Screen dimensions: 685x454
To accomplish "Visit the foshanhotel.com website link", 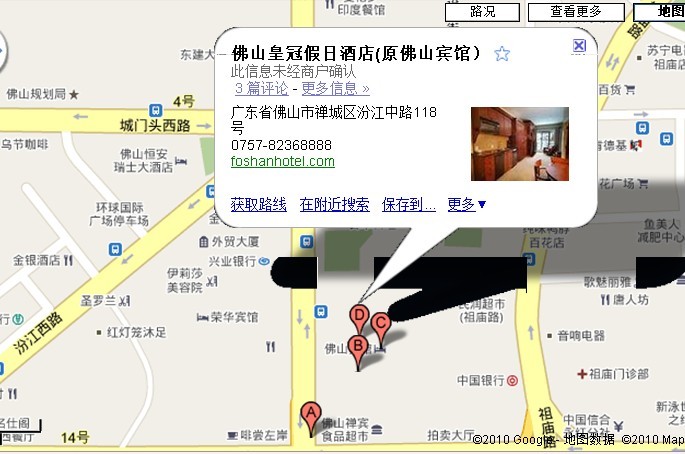I will coord(283,161).
